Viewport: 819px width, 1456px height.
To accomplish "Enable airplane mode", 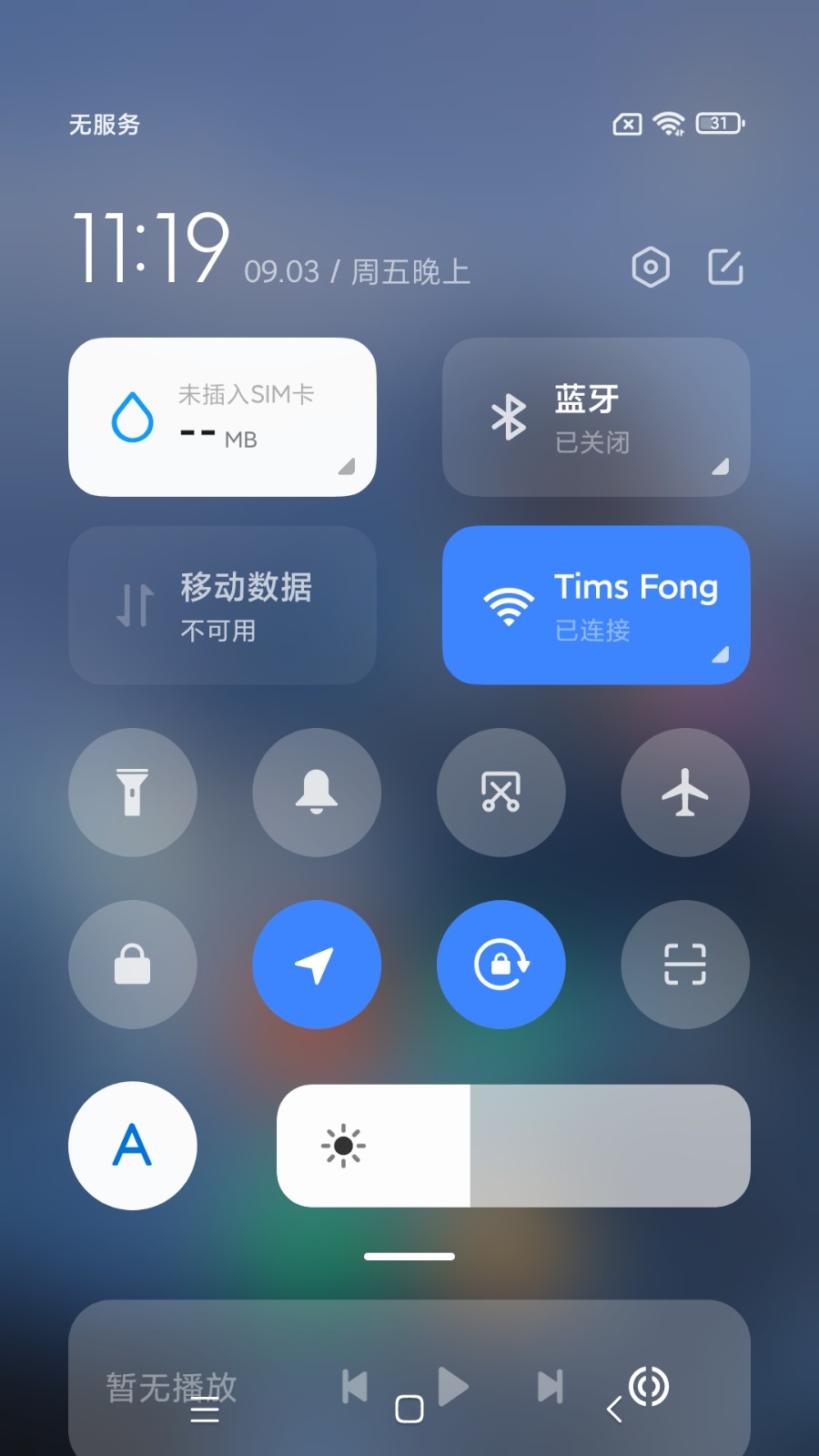I will click(685, 792).
